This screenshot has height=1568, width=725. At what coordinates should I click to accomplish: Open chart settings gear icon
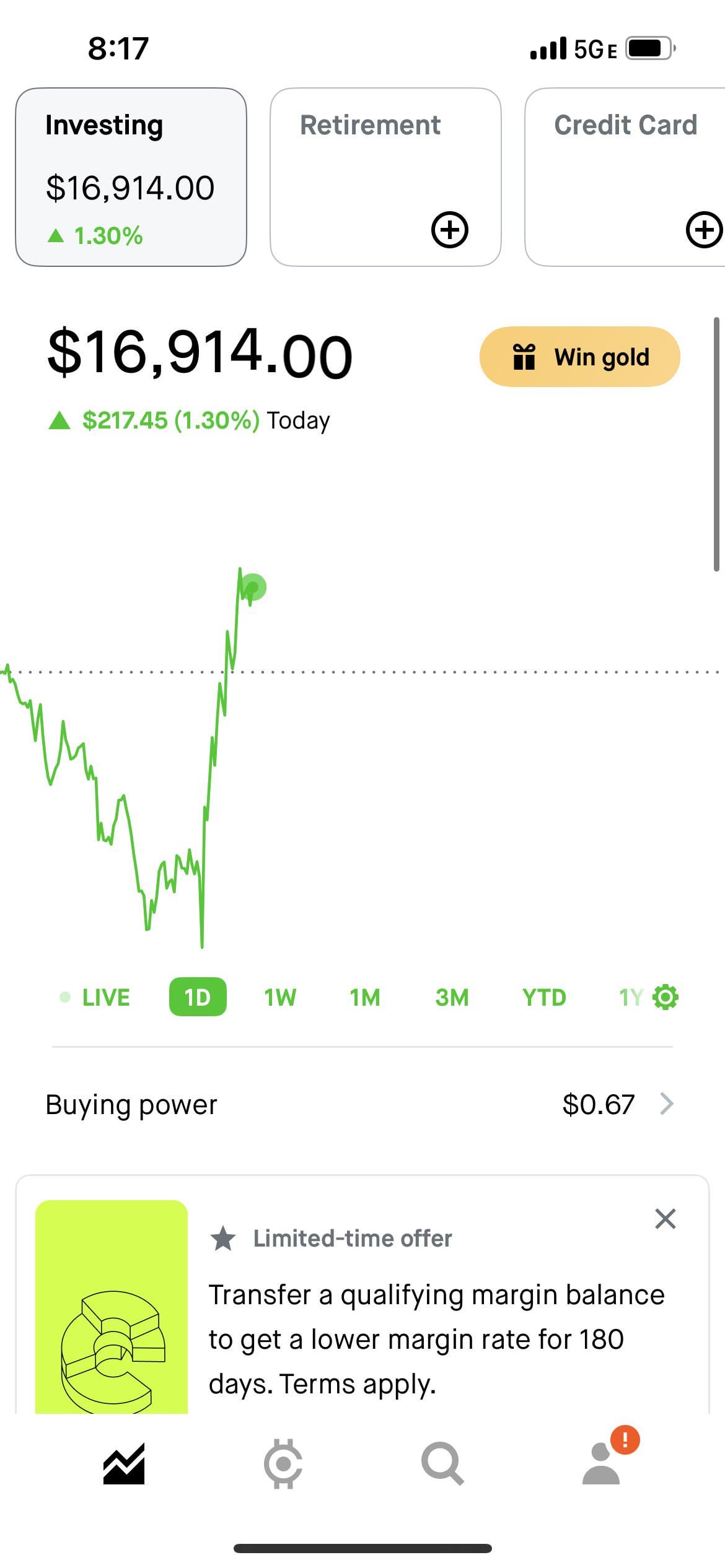(x=666, y=997)
